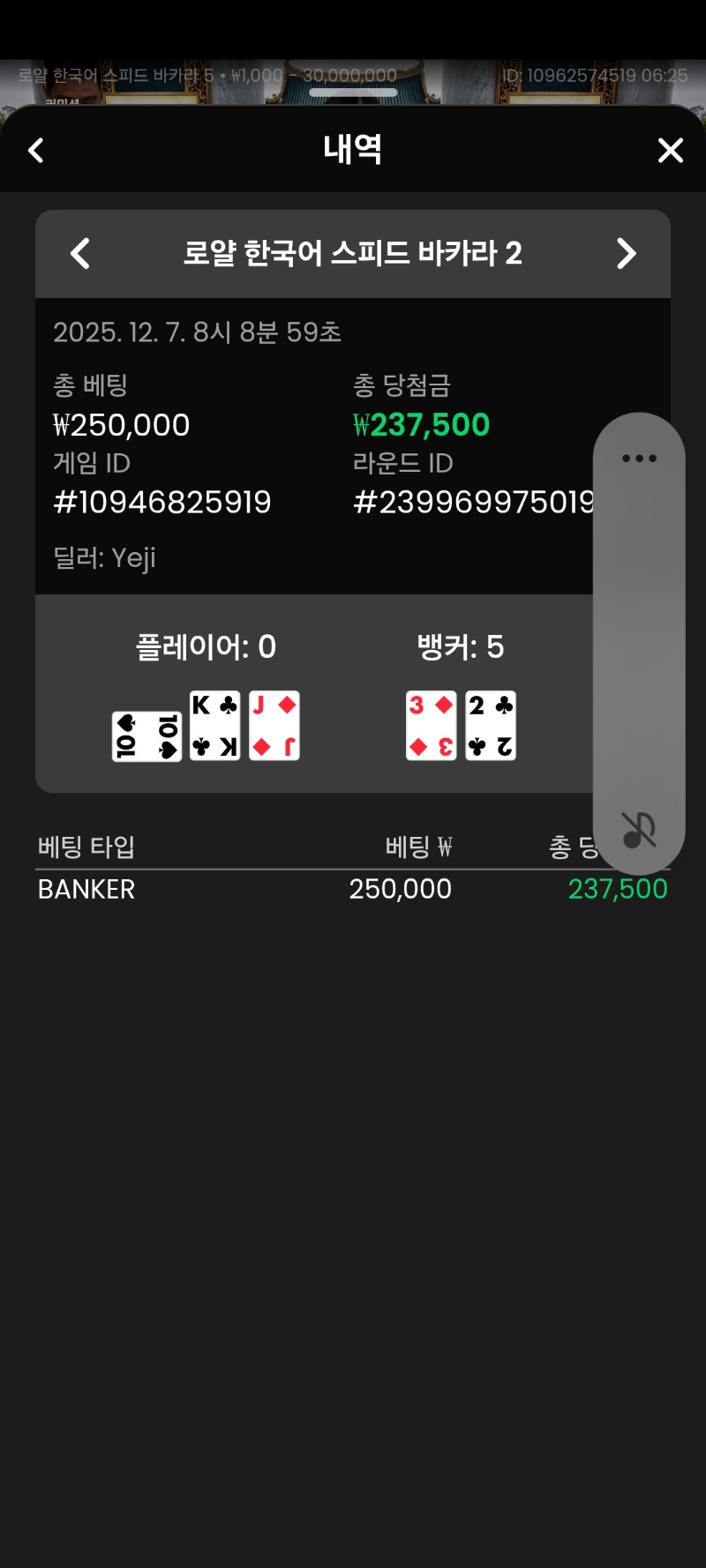The image size is (706, 1568).
Task: Tap the back arrow in the 내역 header
Action: (x=35, y=150)
